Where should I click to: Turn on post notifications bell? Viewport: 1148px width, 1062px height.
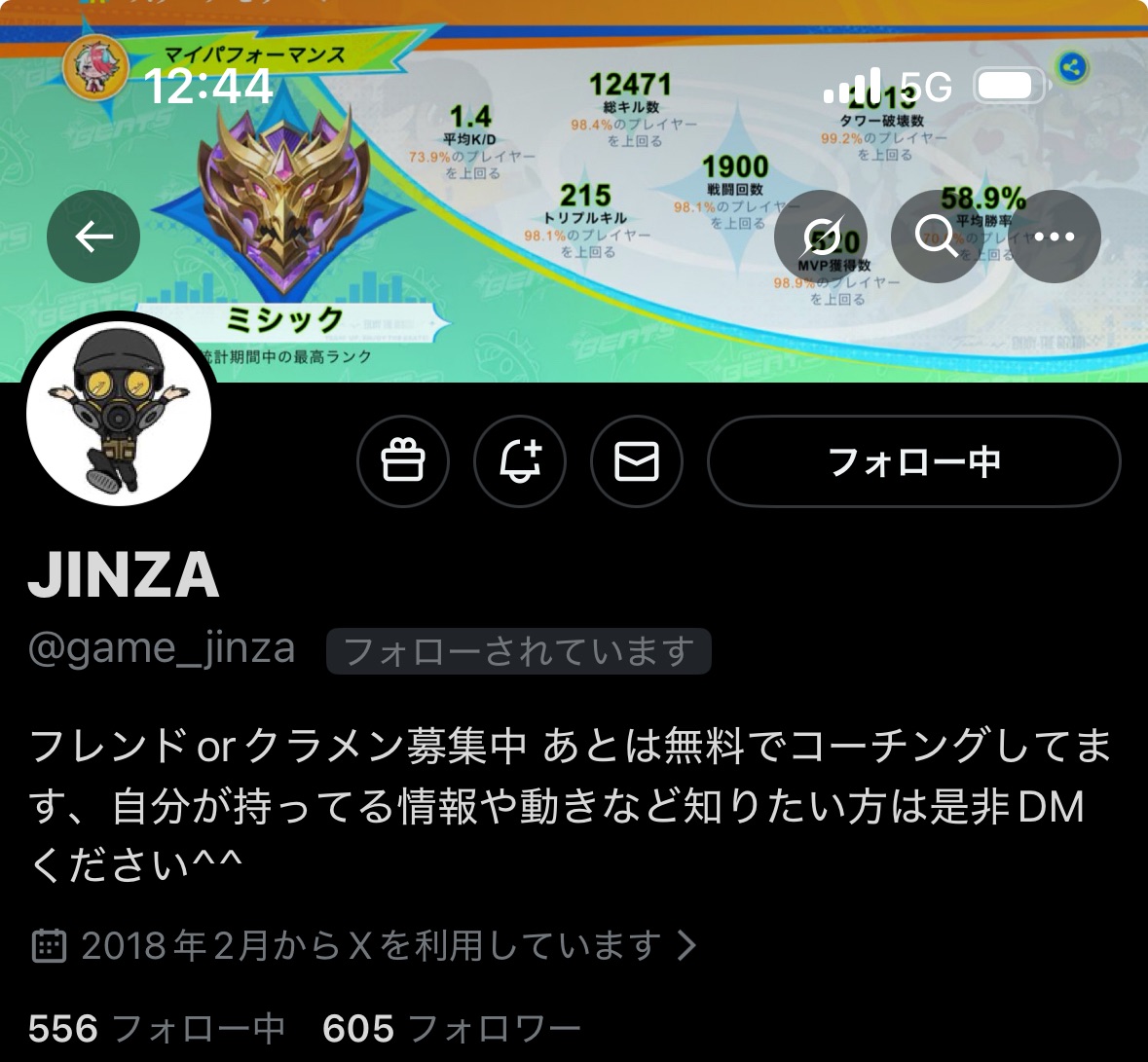pos(520,461)
